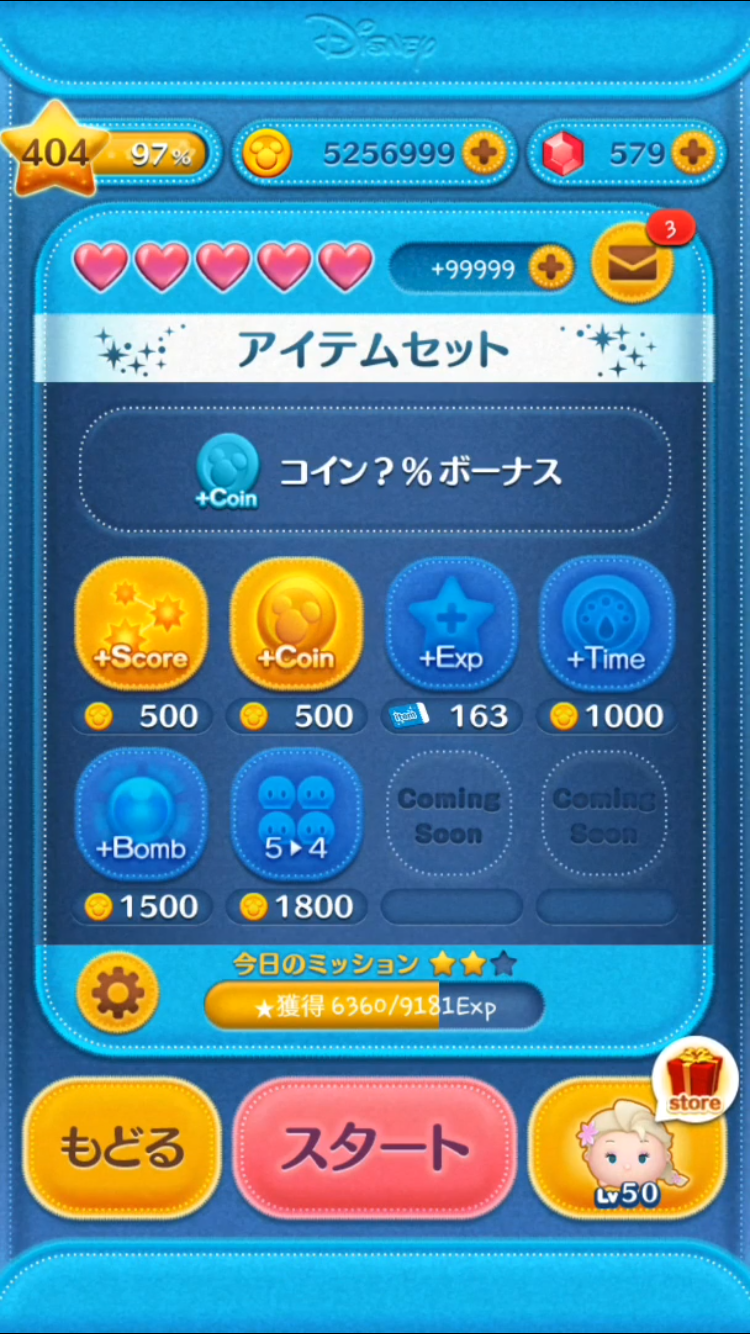750x1334 pixels.
Task: Deselect the +Score item
Action: coord(142,625)
